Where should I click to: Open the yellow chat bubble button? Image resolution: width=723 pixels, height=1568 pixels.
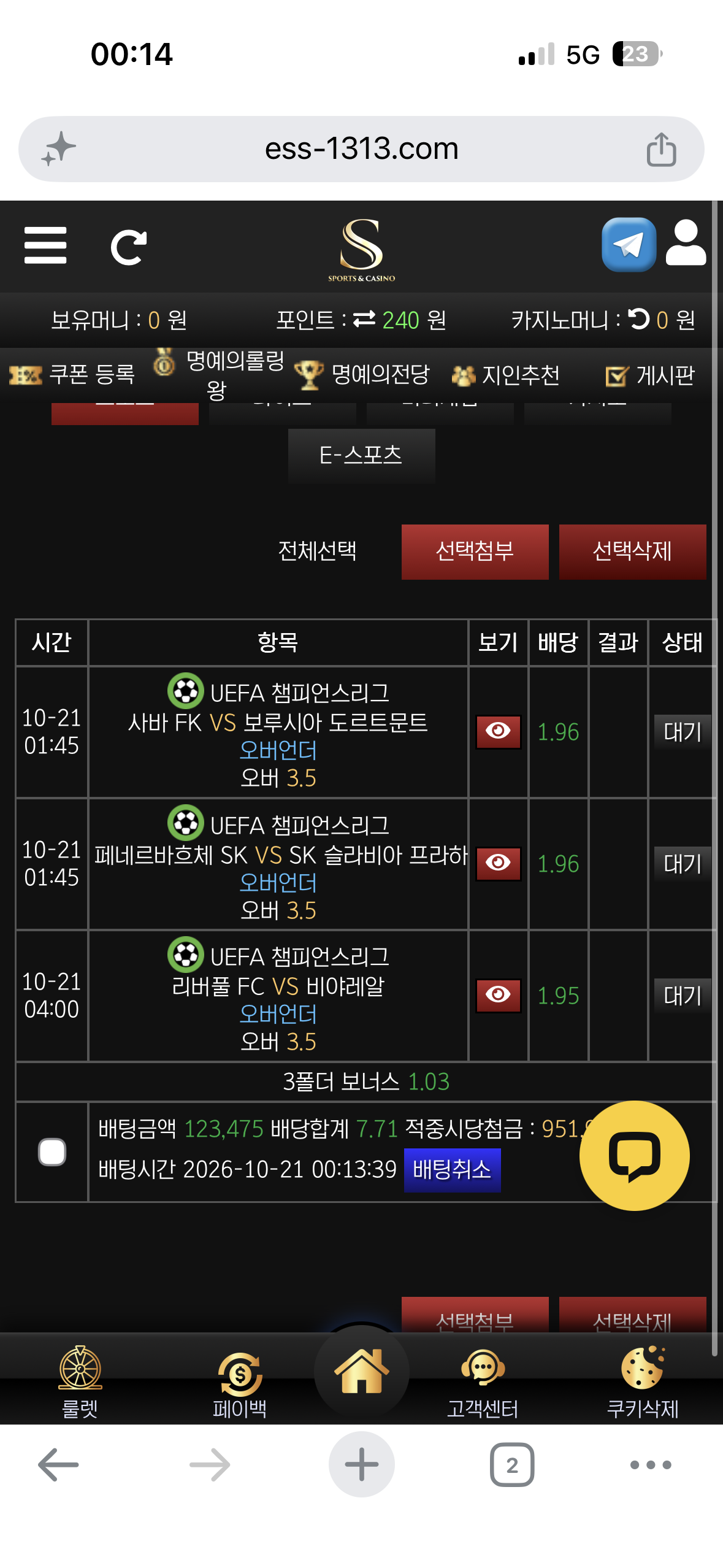(x=634, y=1156)
